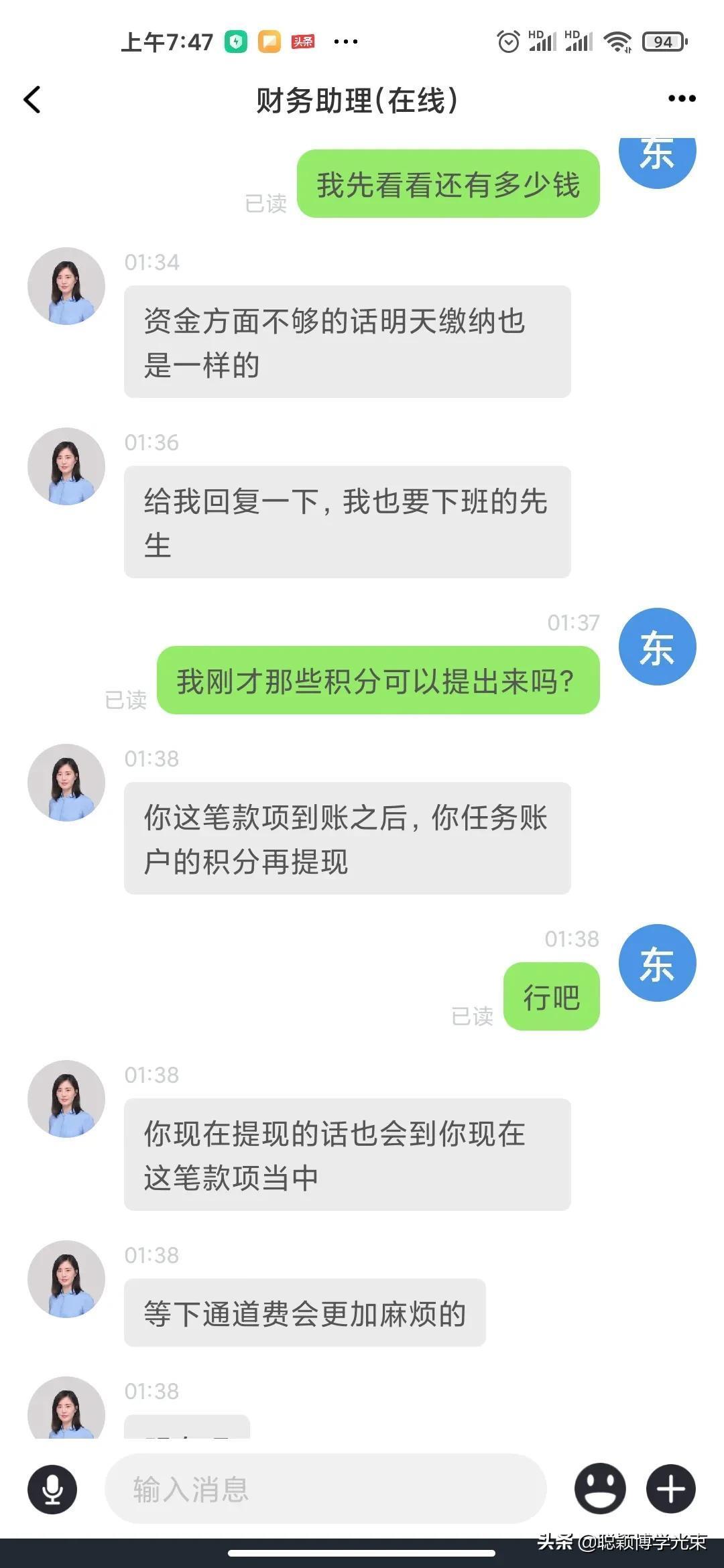Screen dimensions: 724x1568
Task: Open the plus attachment menu
Action: tap(670, 1489)
